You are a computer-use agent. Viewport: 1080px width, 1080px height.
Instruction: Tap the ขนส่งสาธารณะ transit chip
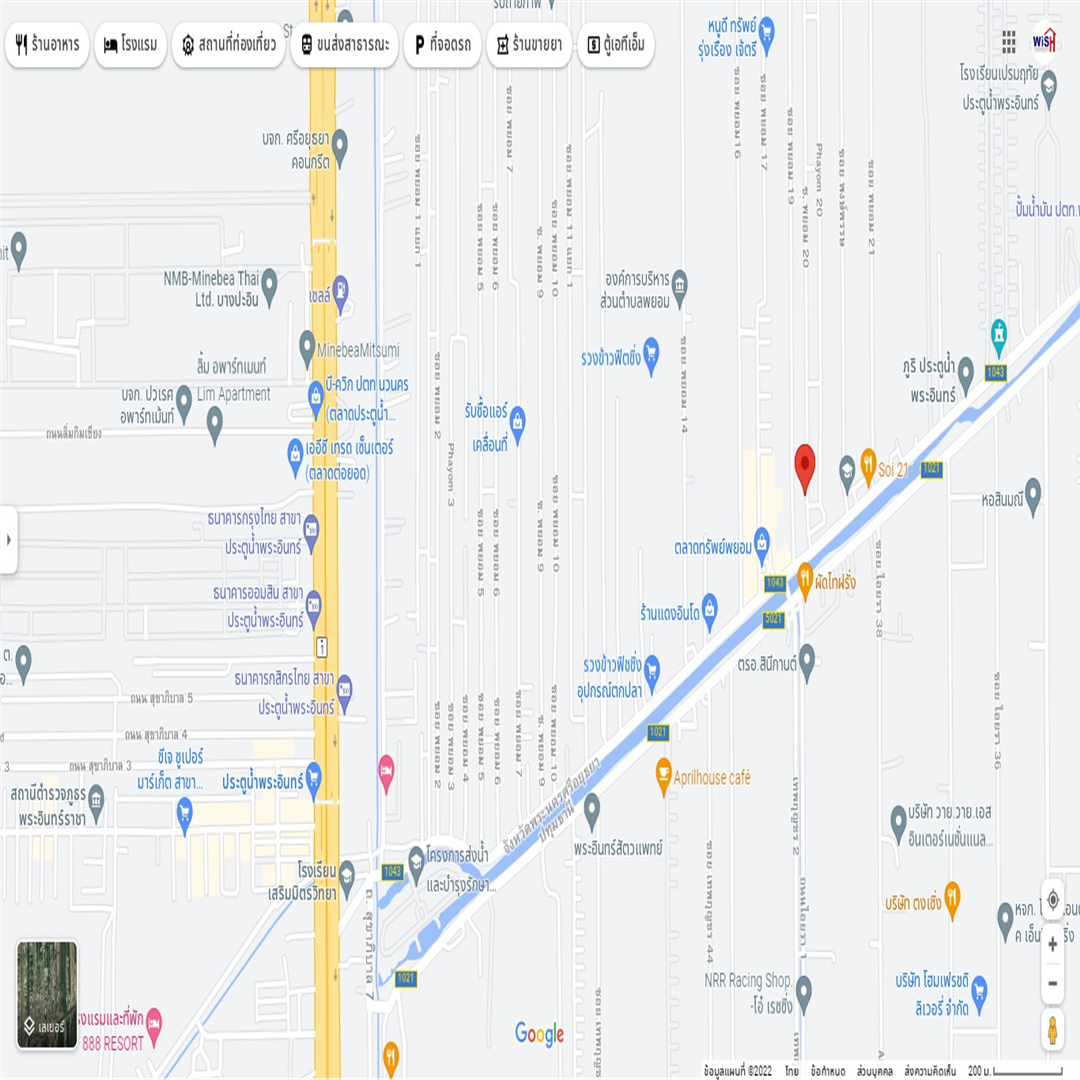[x=345, y=45]
